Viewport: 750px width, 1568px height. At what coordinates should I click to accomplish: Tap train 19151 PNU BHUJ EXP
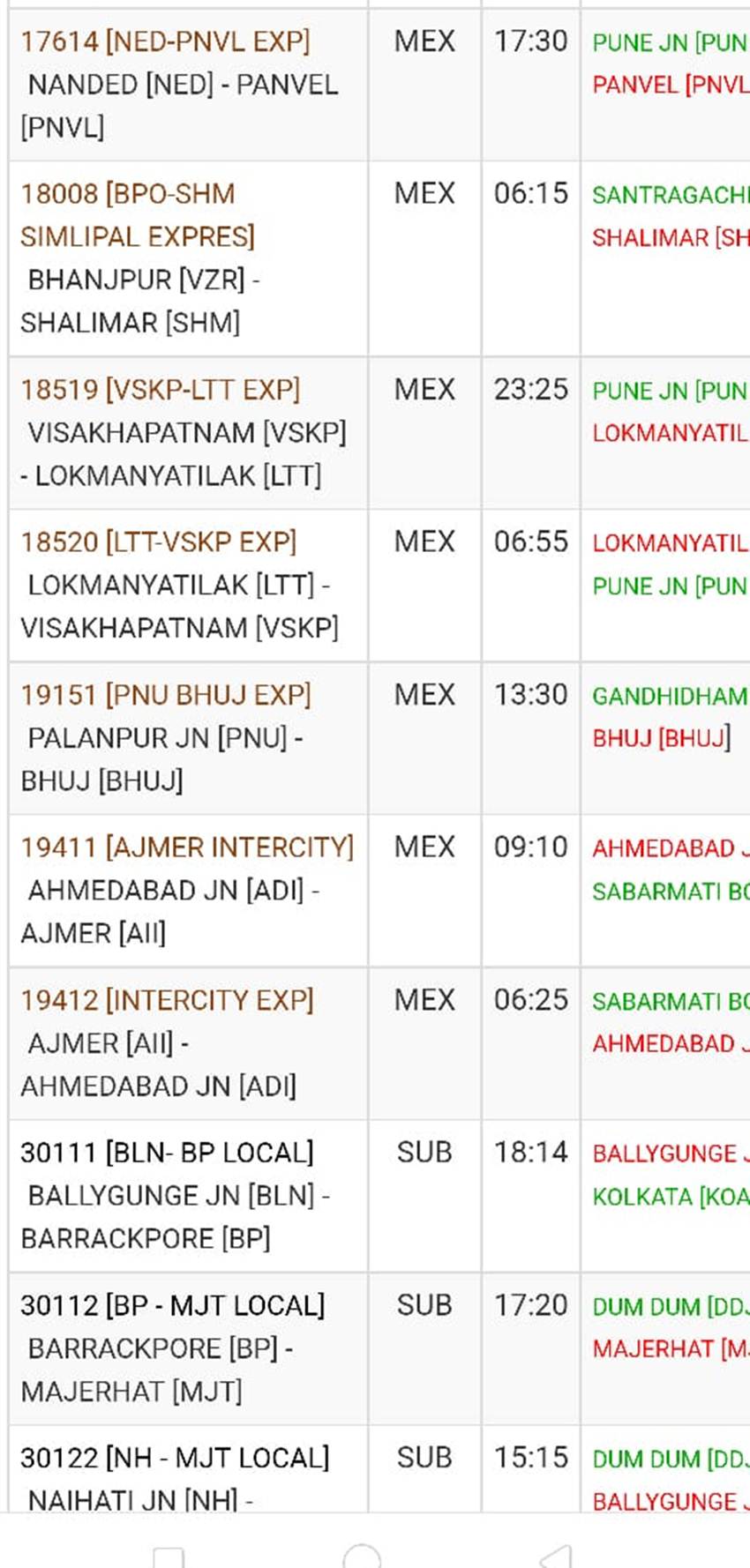[165, 695]
